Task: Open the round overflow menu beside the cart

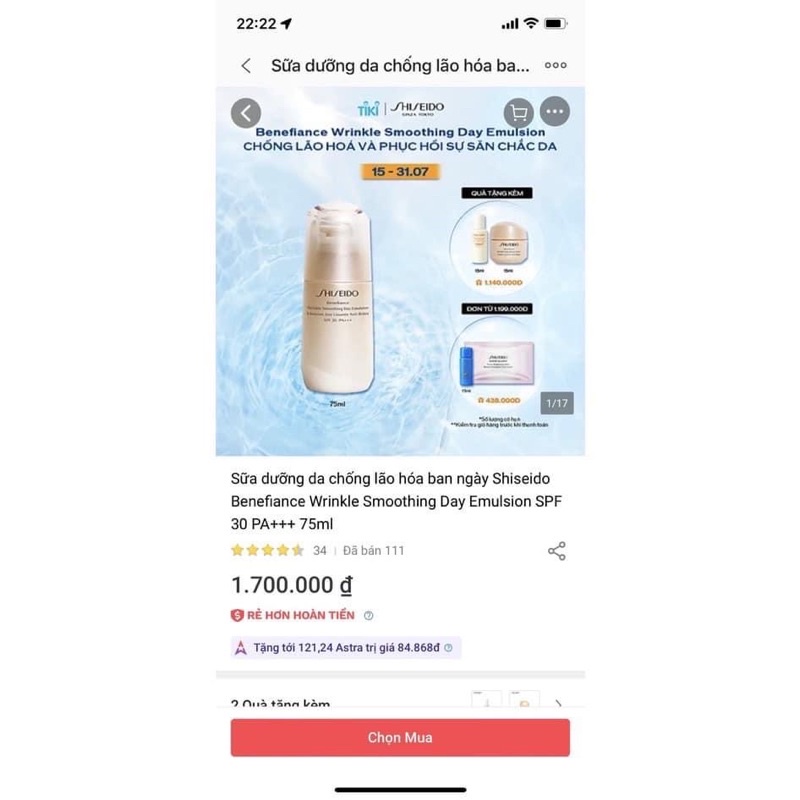Action: (555, 112)
